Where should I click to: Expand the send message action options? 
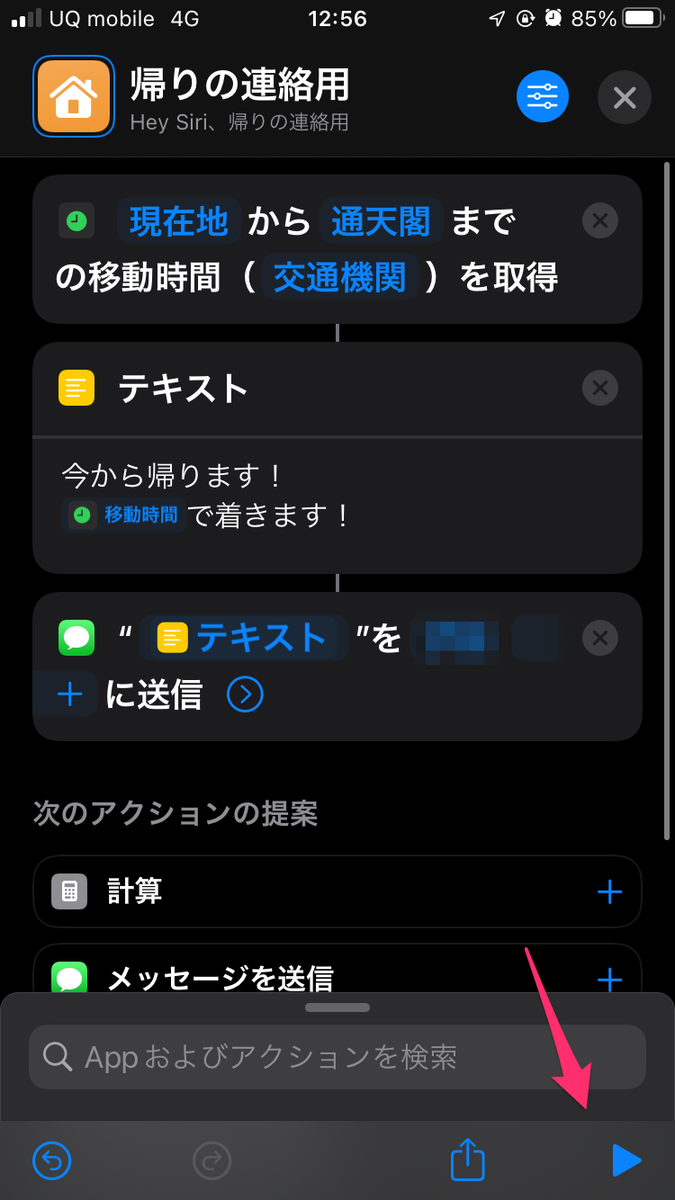pos(245,694)
